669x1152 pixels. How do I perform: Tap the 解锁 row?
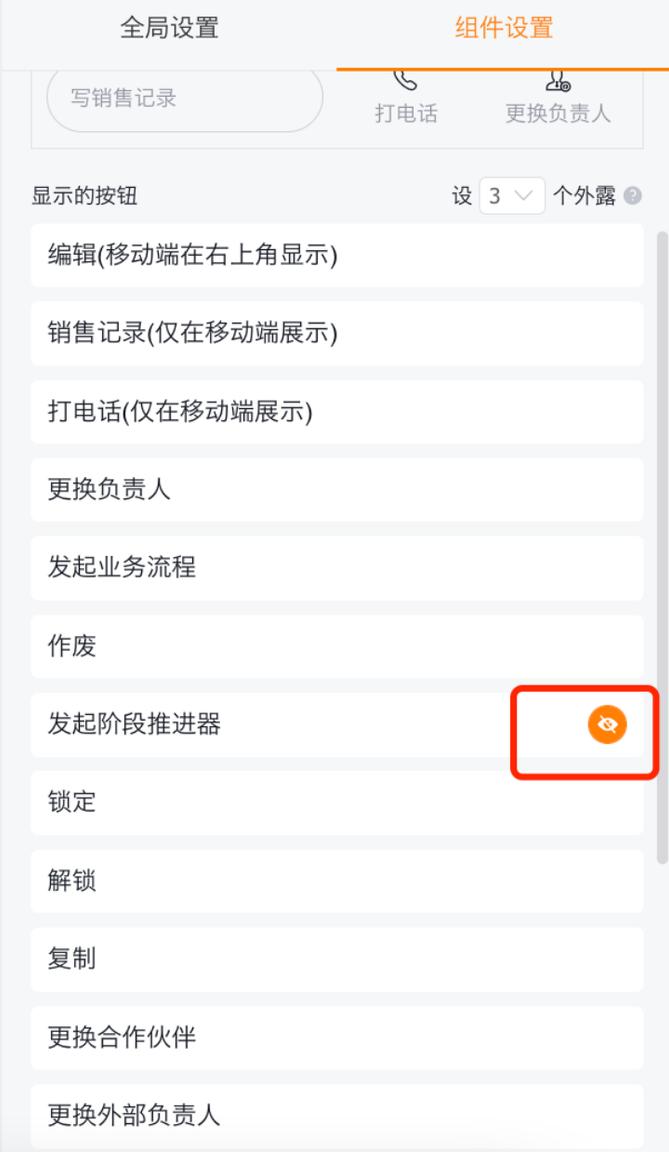(x=336, y=881)
